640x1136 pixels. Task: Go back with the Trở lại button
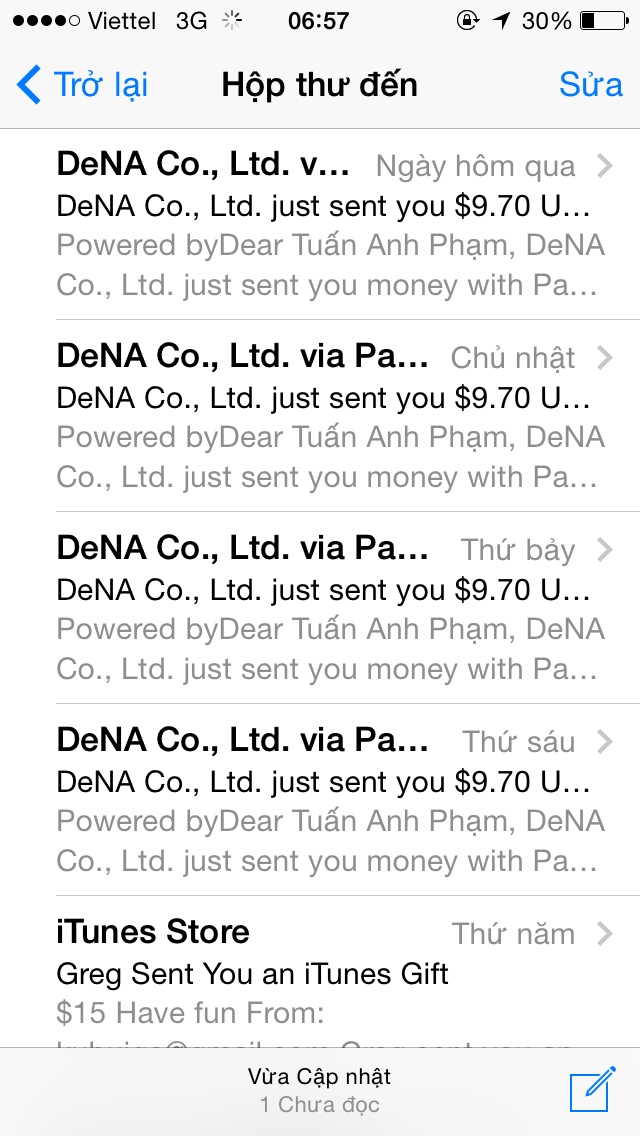coord(83,85)
